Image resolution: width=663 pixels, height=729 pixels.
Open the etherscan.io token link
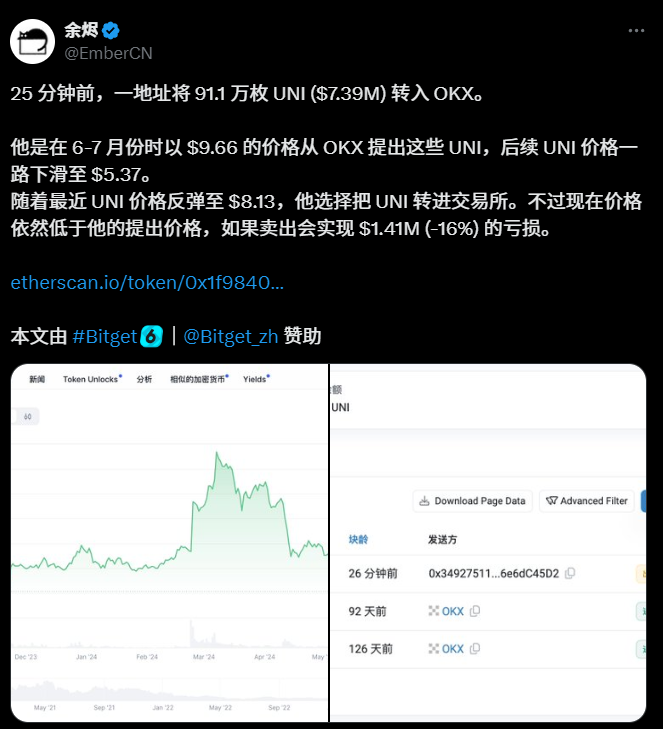[147, 282]
